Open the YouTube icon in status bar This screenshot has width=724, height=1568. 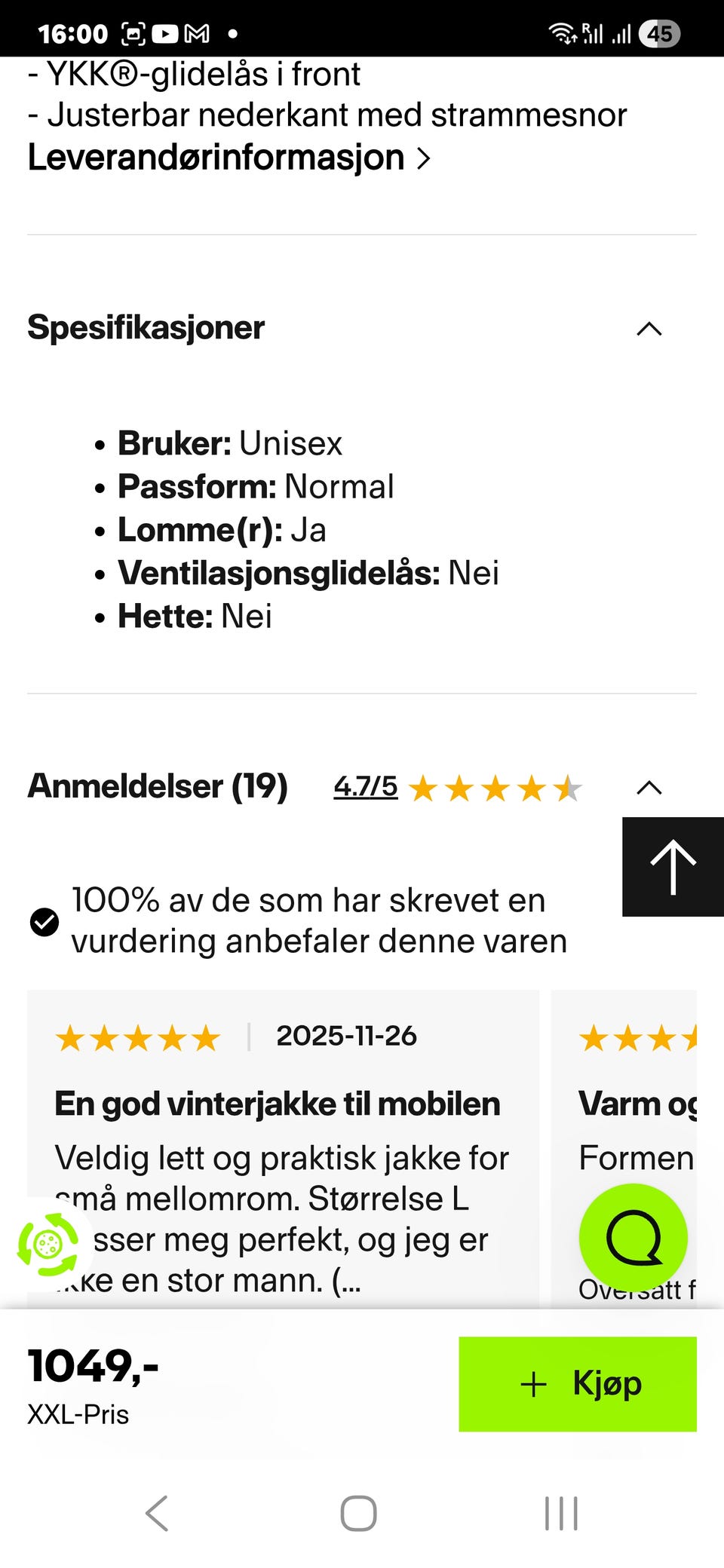[x=164, y=32]
